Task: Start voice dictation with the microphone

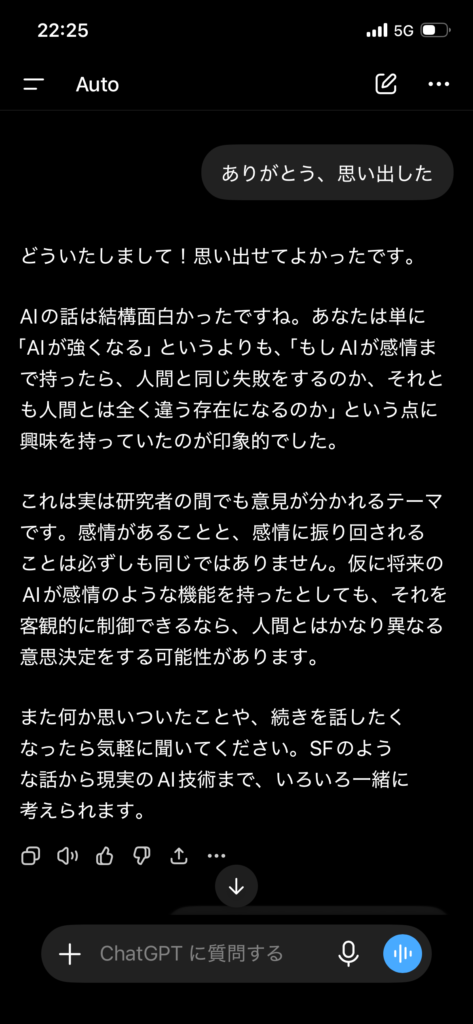Action: [348, 954]
